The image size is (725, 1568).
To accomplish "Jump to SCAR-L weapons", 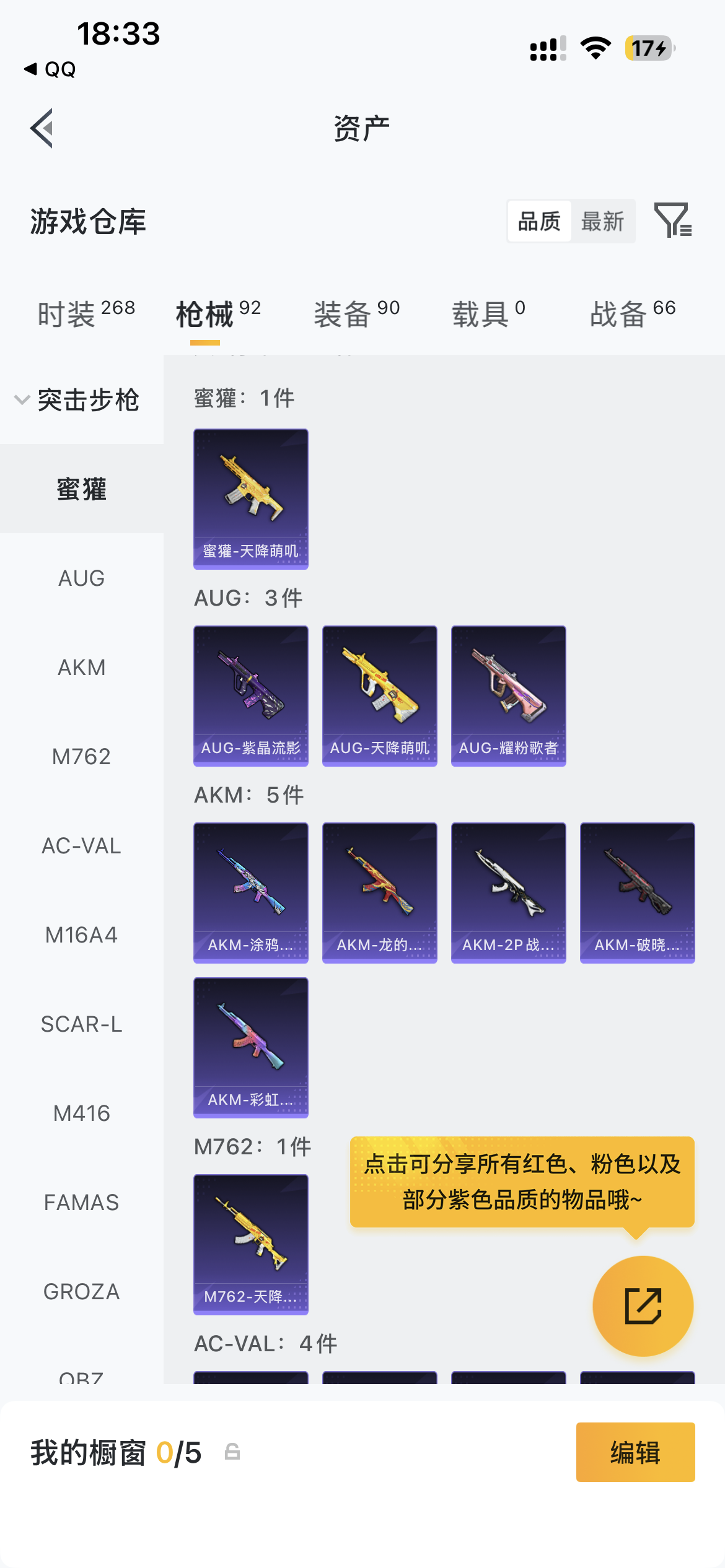I will click(82, 1024).
